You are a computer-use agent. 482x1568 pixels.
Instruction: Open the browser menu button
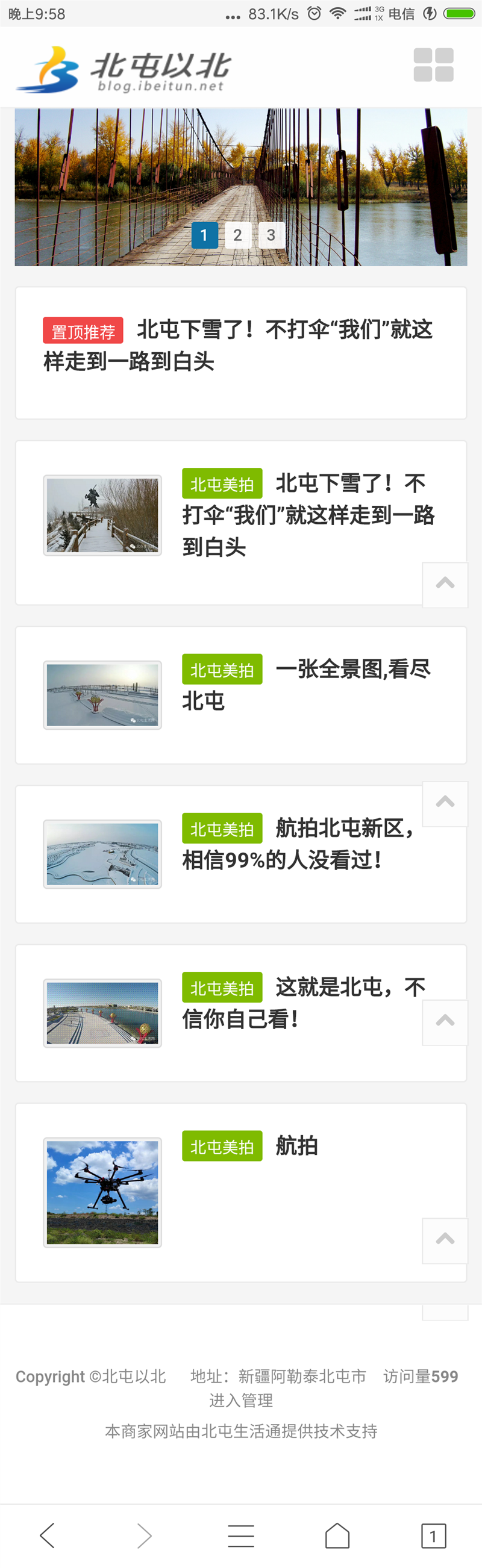pos(240,1535)
